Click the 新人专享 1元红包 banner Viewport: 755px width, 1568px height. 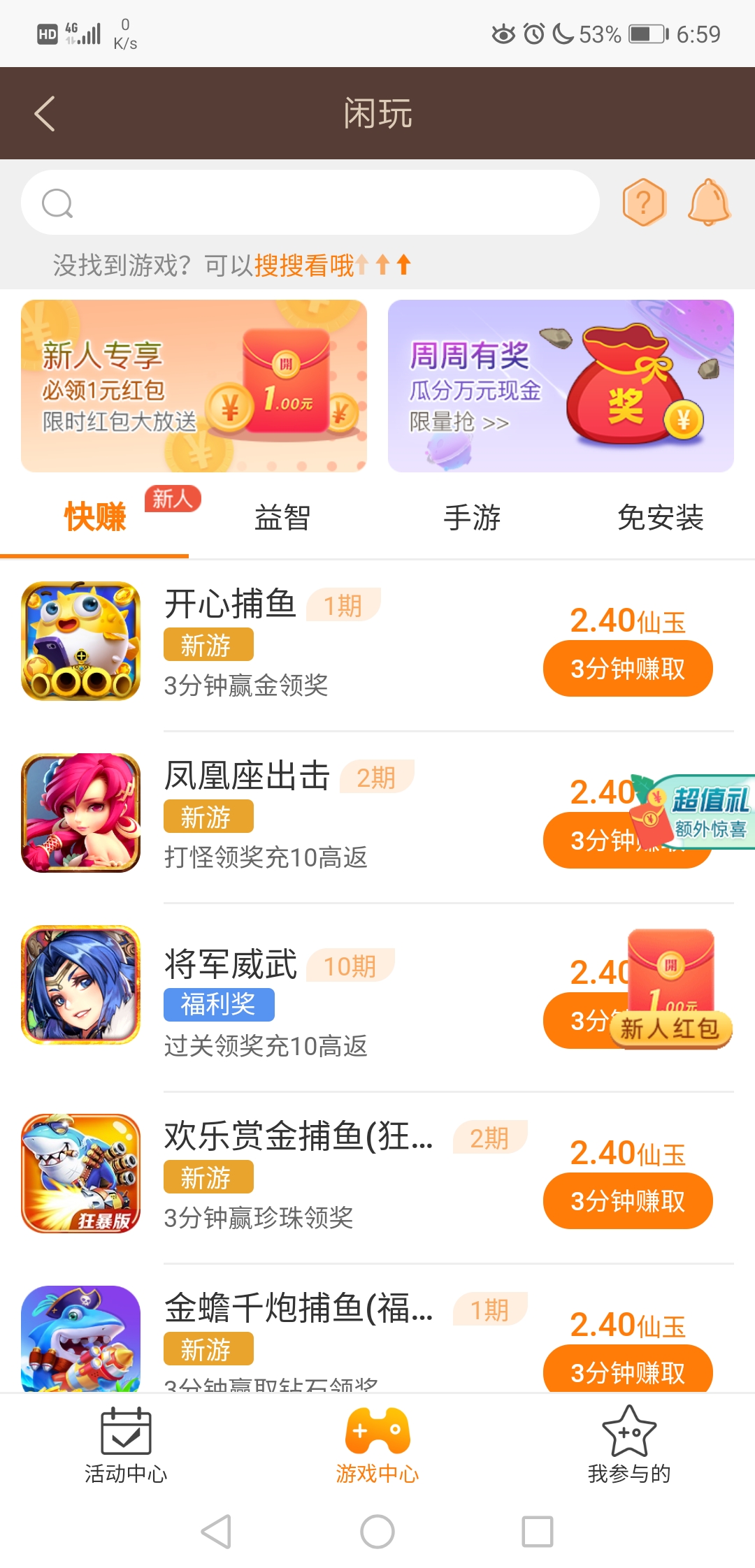(193, 386)
